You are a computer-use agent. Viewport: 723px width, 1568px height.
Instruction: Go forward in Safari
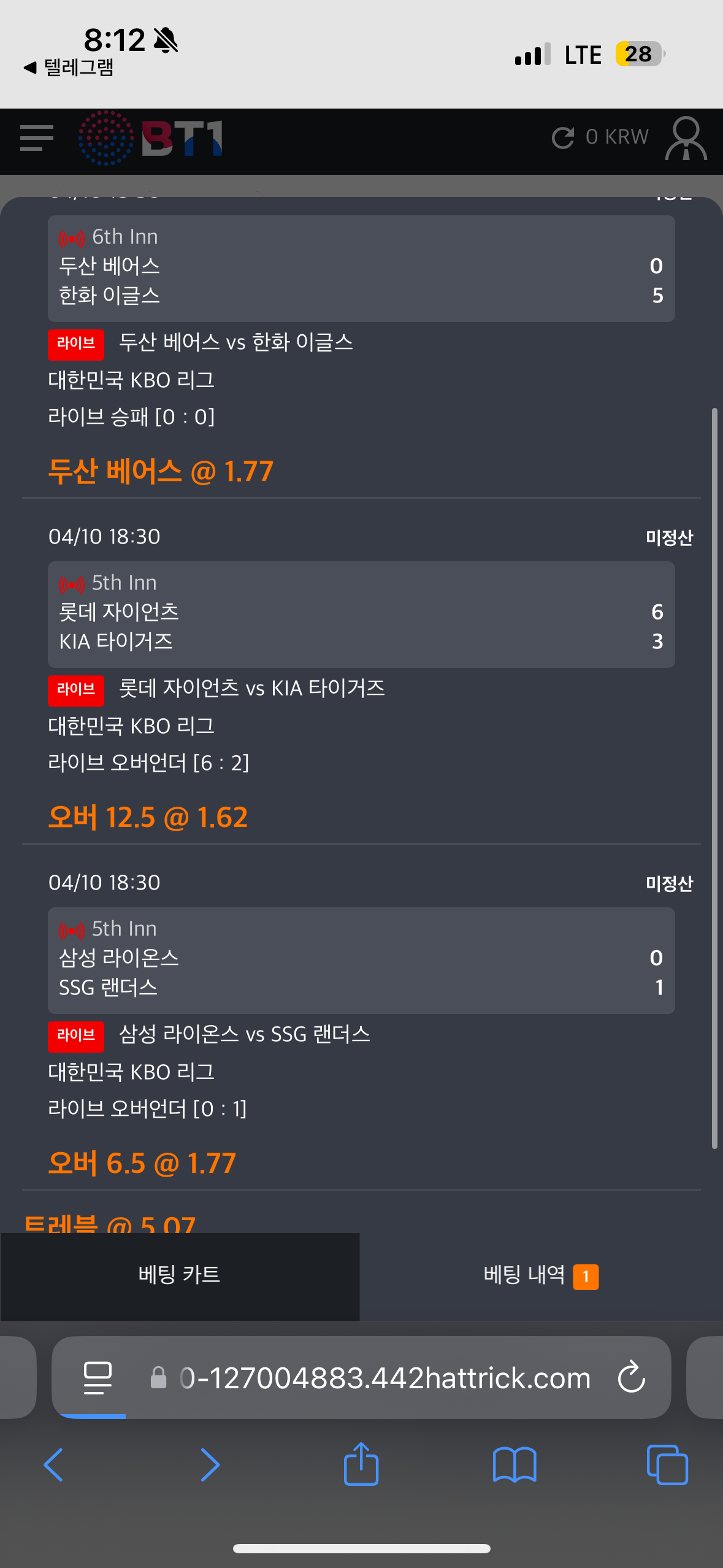[210, 1465]
